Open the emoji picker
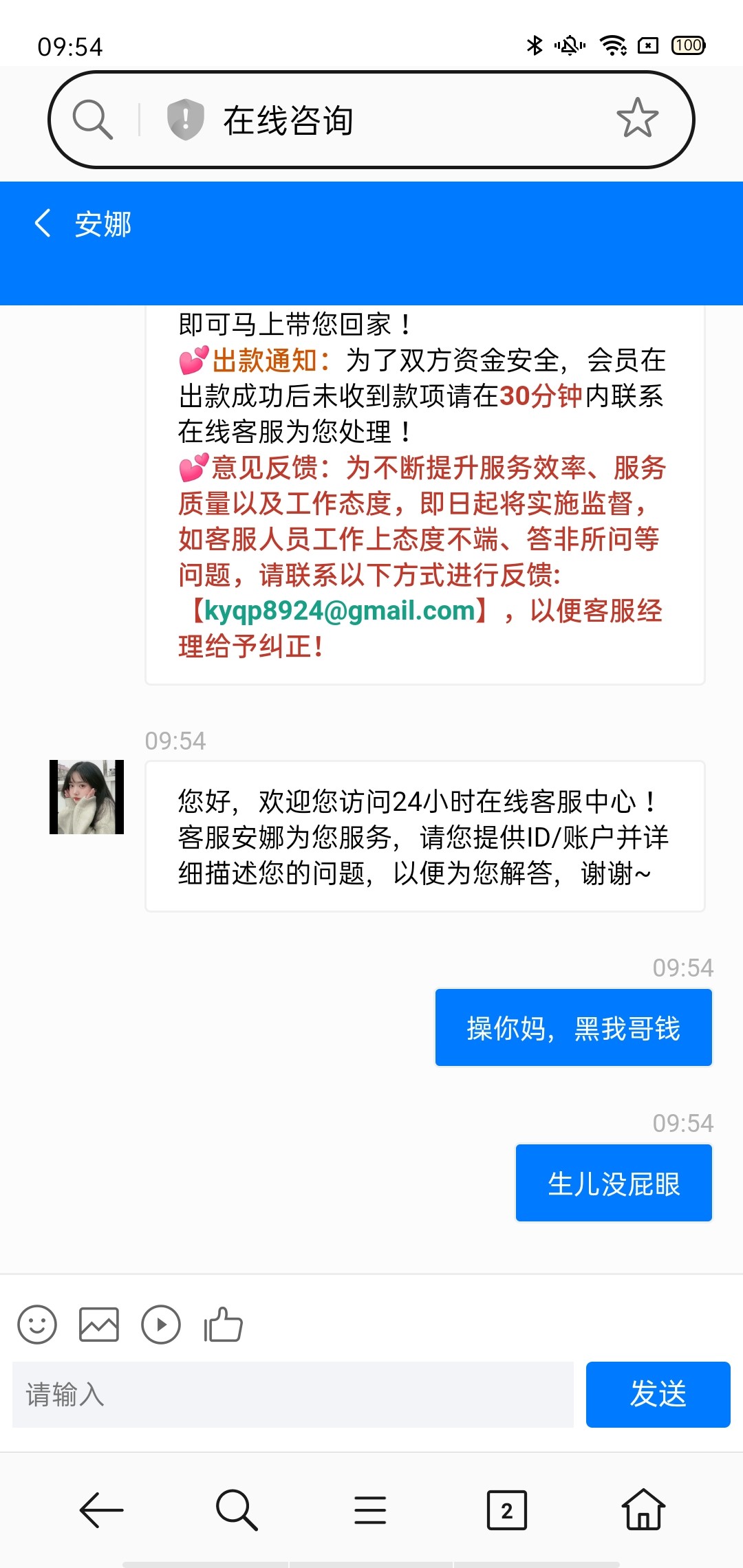 (37, 1325)
